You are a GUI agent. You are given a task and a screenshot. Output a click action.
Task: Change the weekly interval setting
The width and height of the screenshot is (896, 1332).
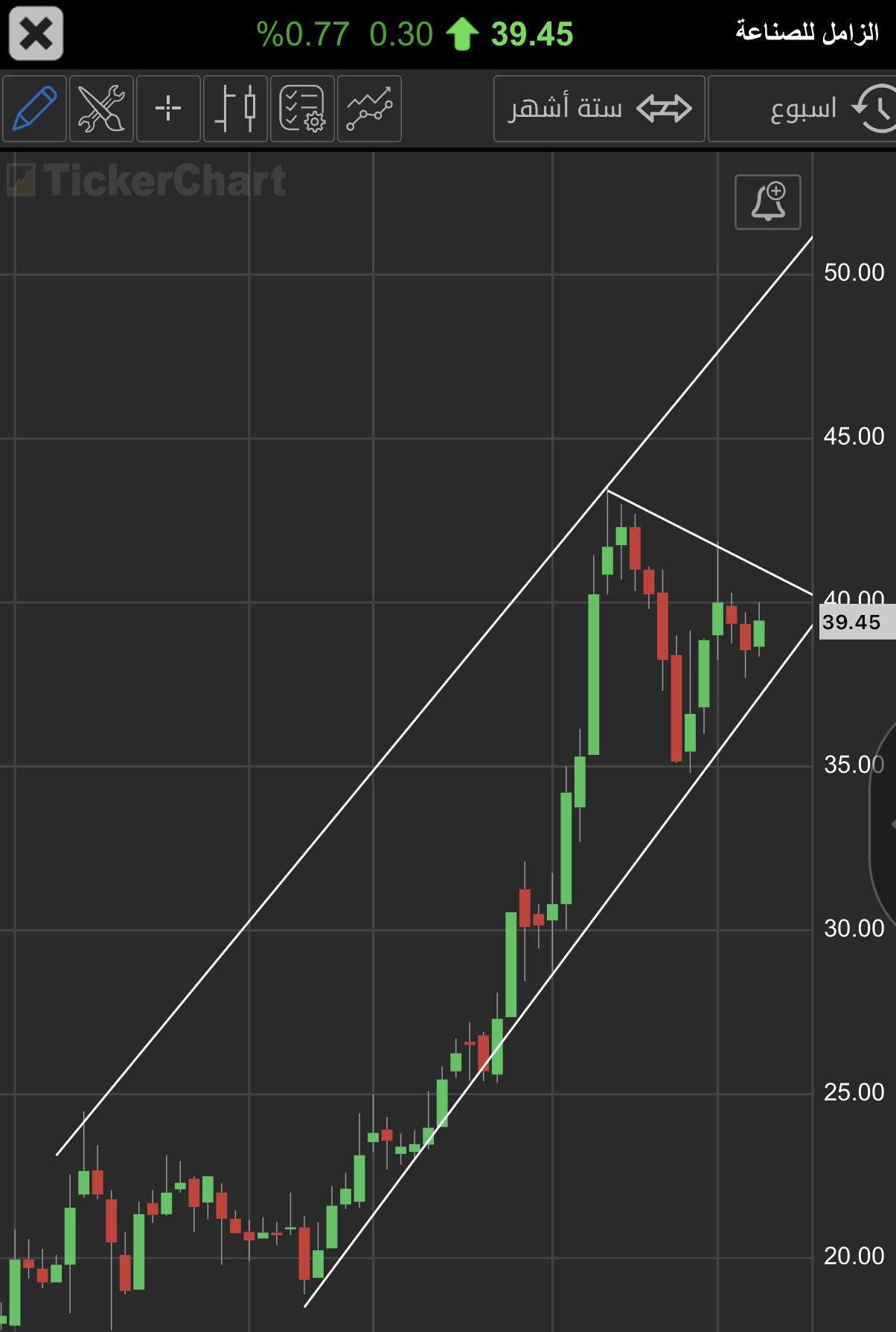[802, 109]
